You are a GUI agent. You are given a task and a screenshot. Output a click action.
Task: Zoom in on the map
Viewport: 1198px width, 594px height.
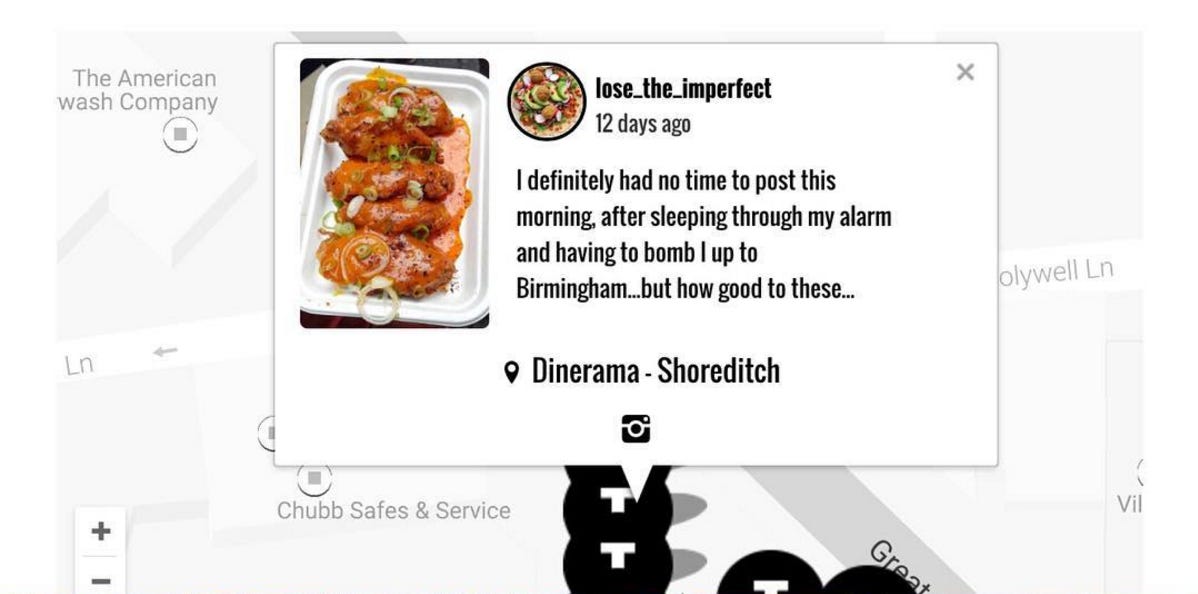click(x=100, y=530)
